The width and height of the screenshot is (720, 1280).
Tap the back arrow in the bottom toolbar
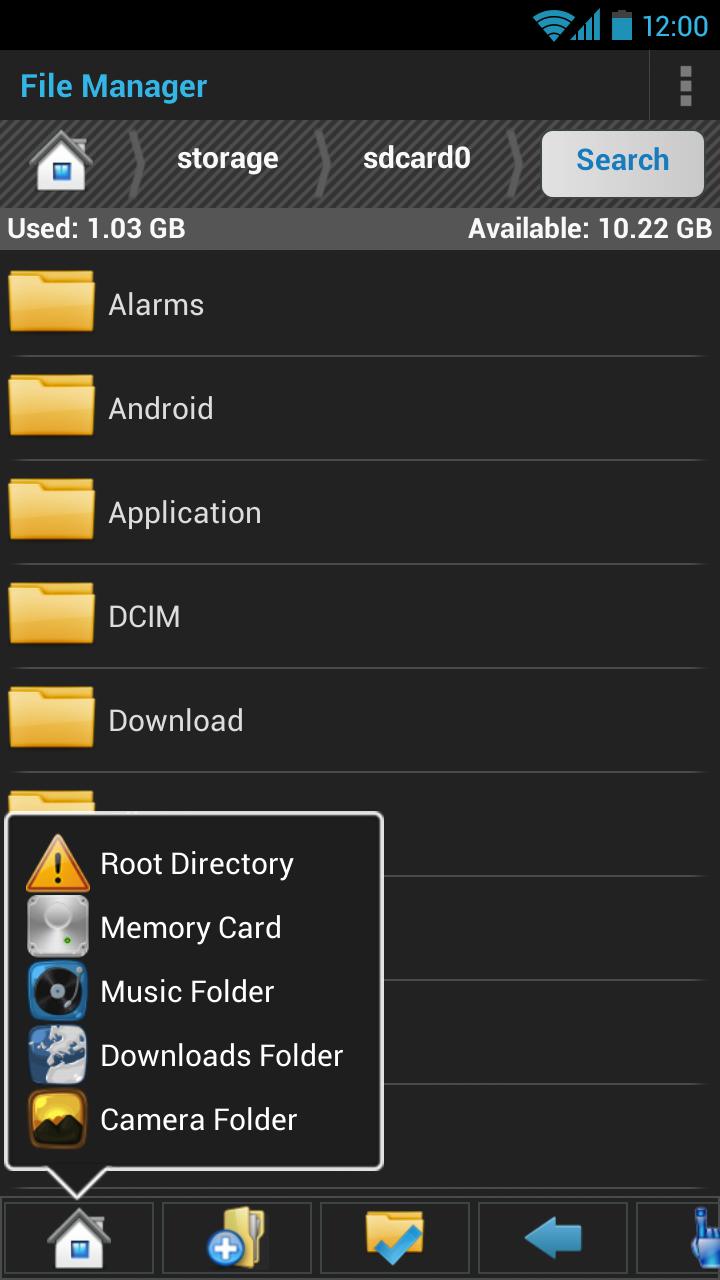point(553,1237)
